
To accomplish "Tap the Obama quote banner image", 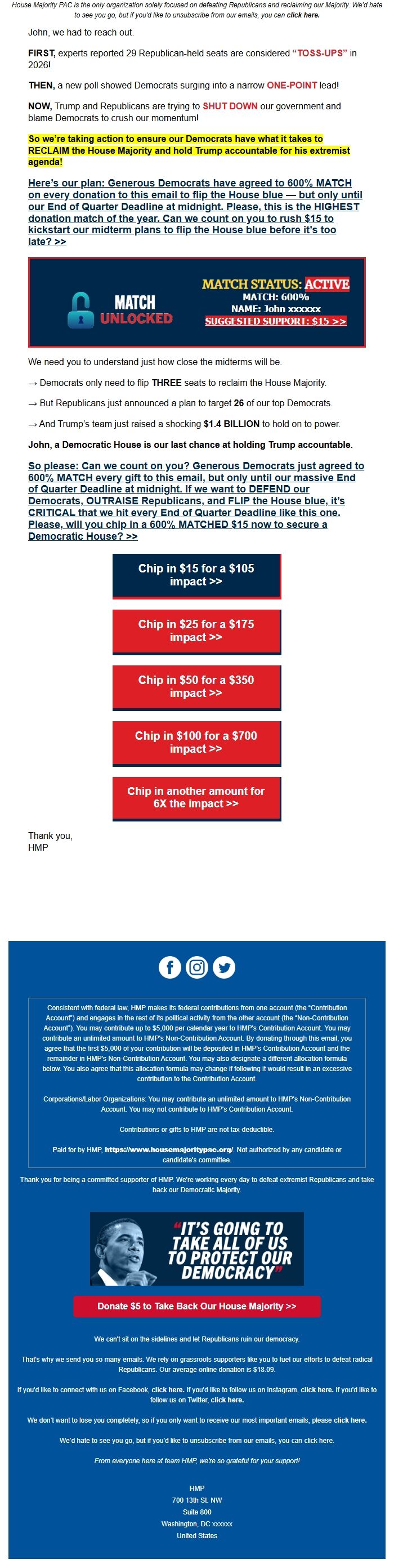I will click(x=196, y=1249).
